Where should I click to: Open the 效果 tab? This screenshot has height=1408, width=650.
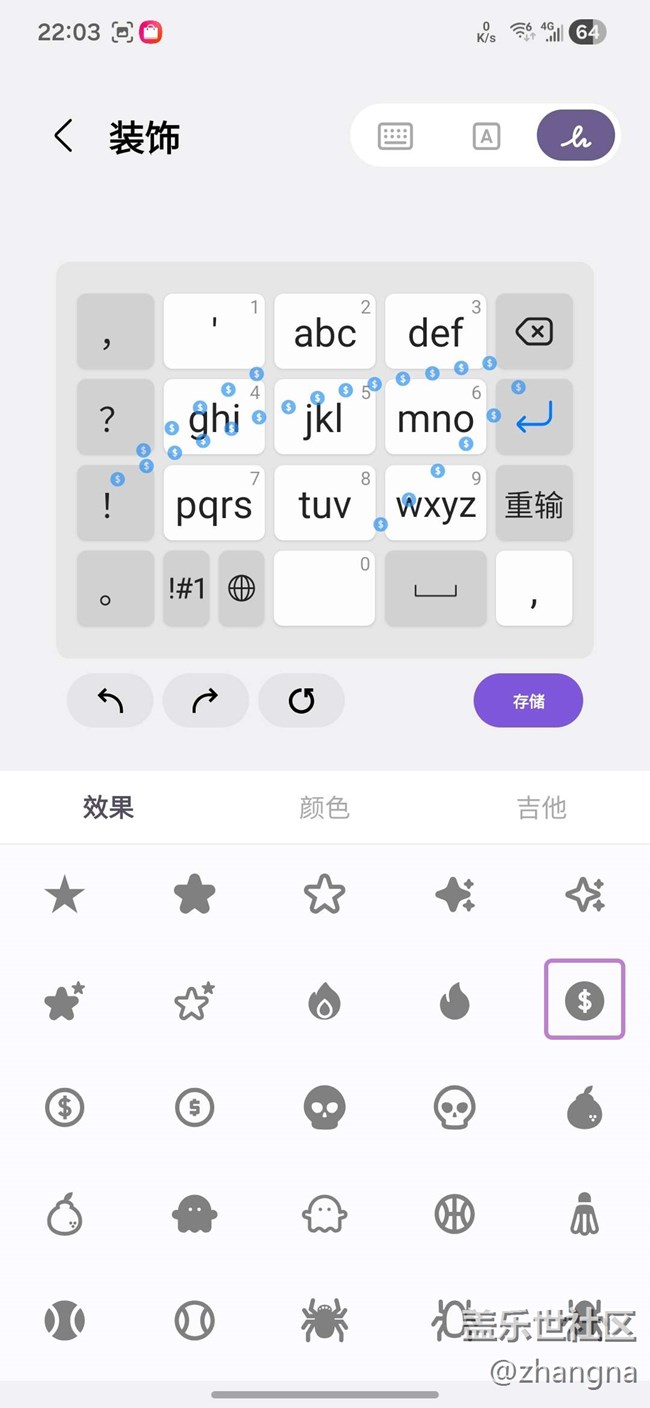pyautogui.click(x=108, y=807)
